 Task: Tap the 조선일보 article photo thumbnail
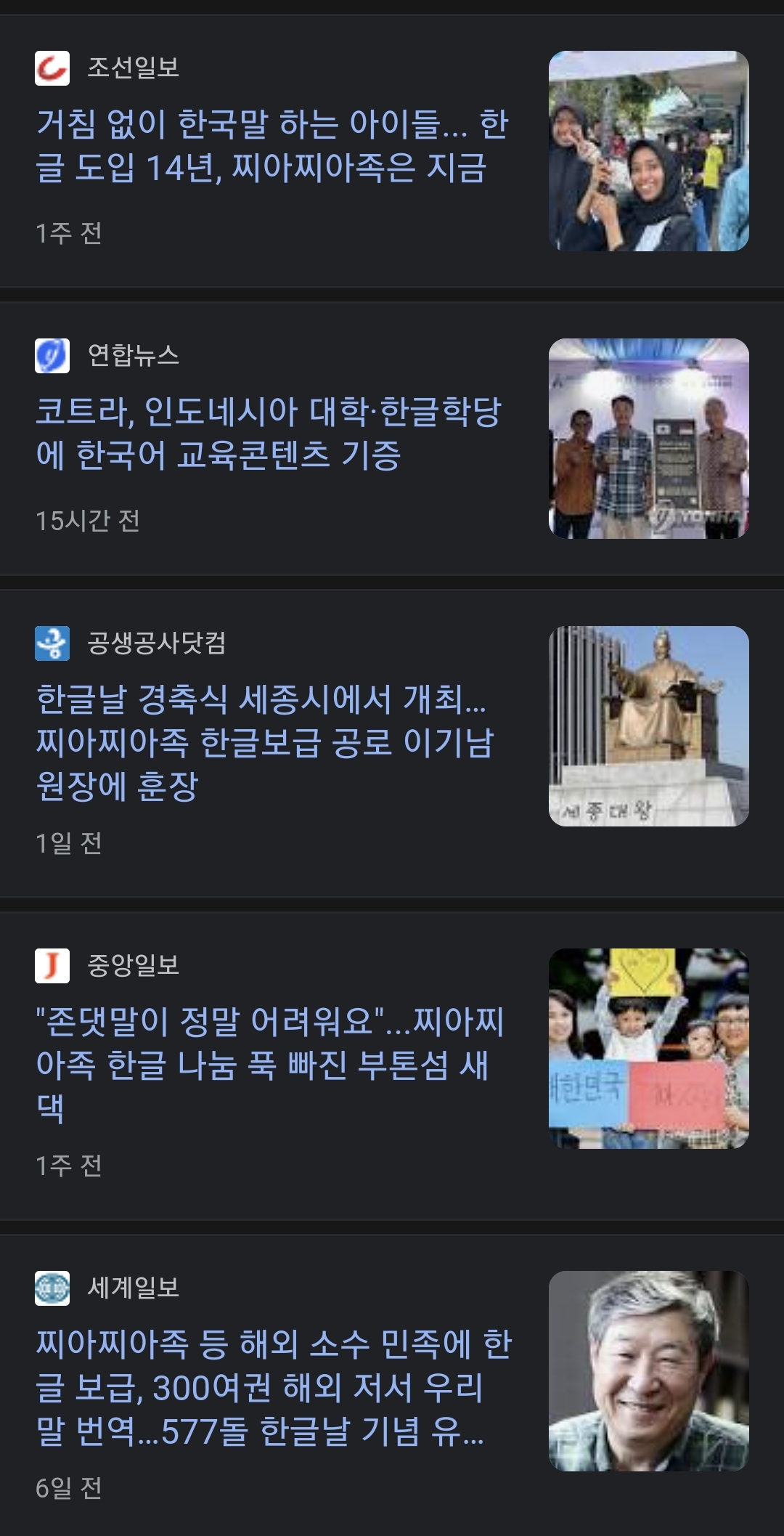click(648, 151)
